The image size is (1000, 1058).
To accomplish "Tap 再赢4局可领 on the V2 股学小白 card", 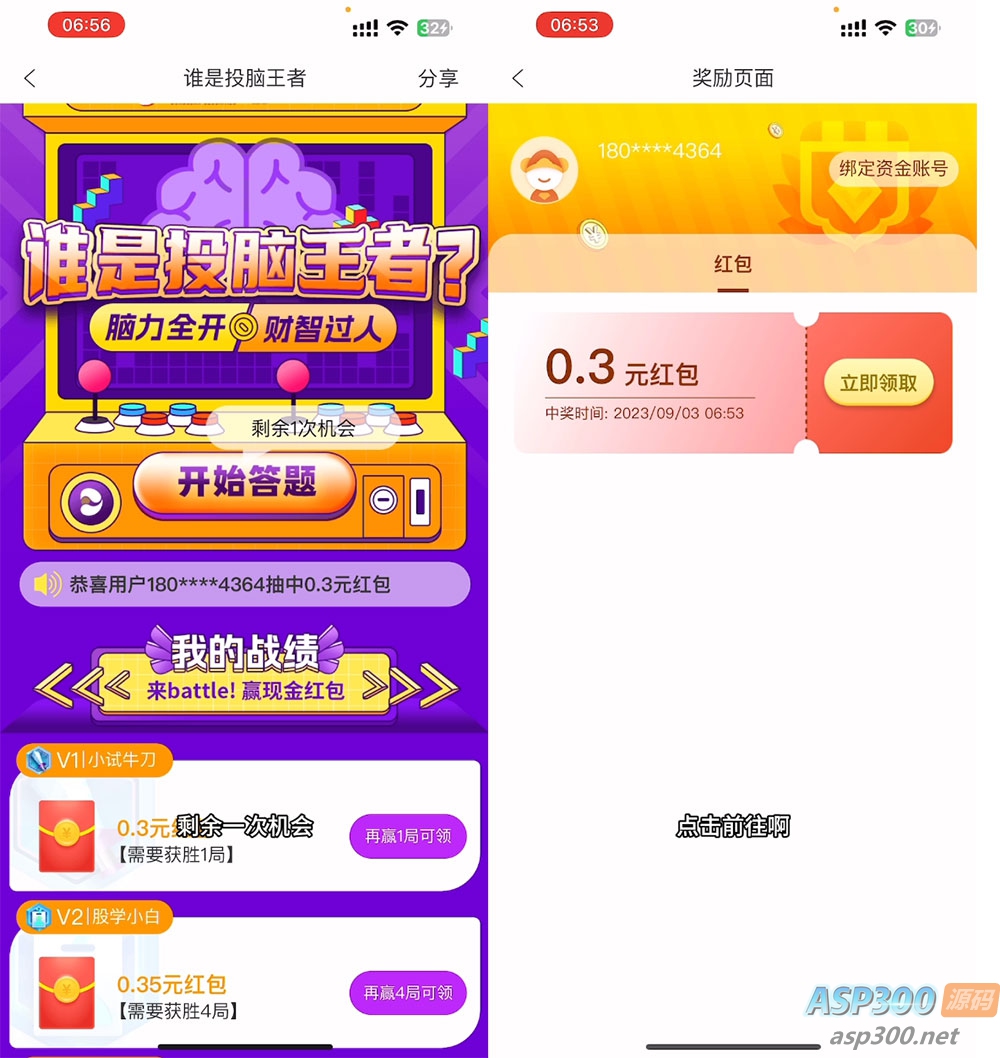I will pos(408,992).
